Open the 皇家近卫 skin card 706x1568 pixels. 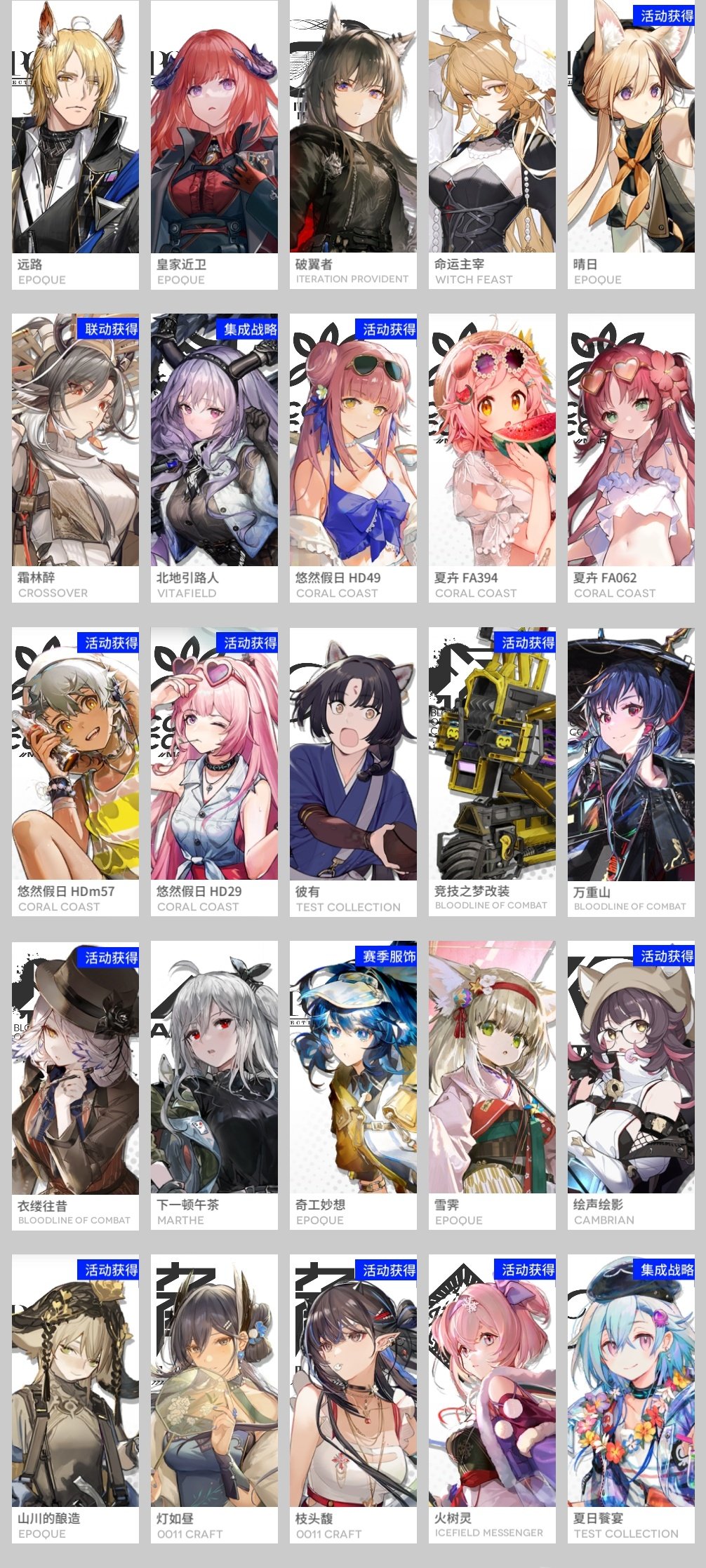pyautogui.click(x=214, y=144)
